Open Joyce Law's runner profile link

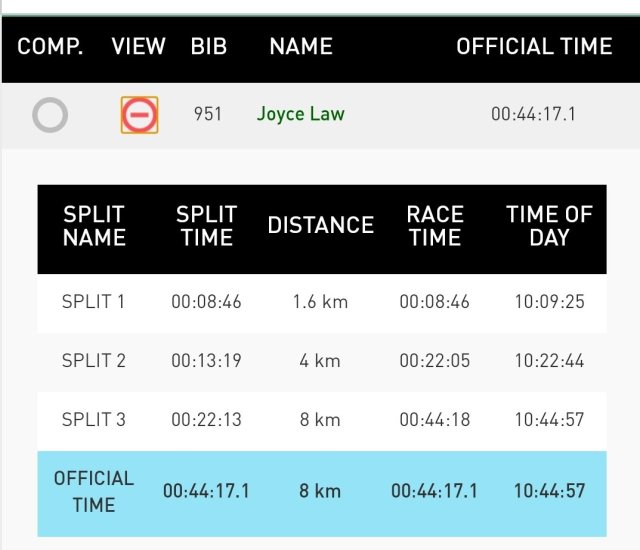[300, 114]
